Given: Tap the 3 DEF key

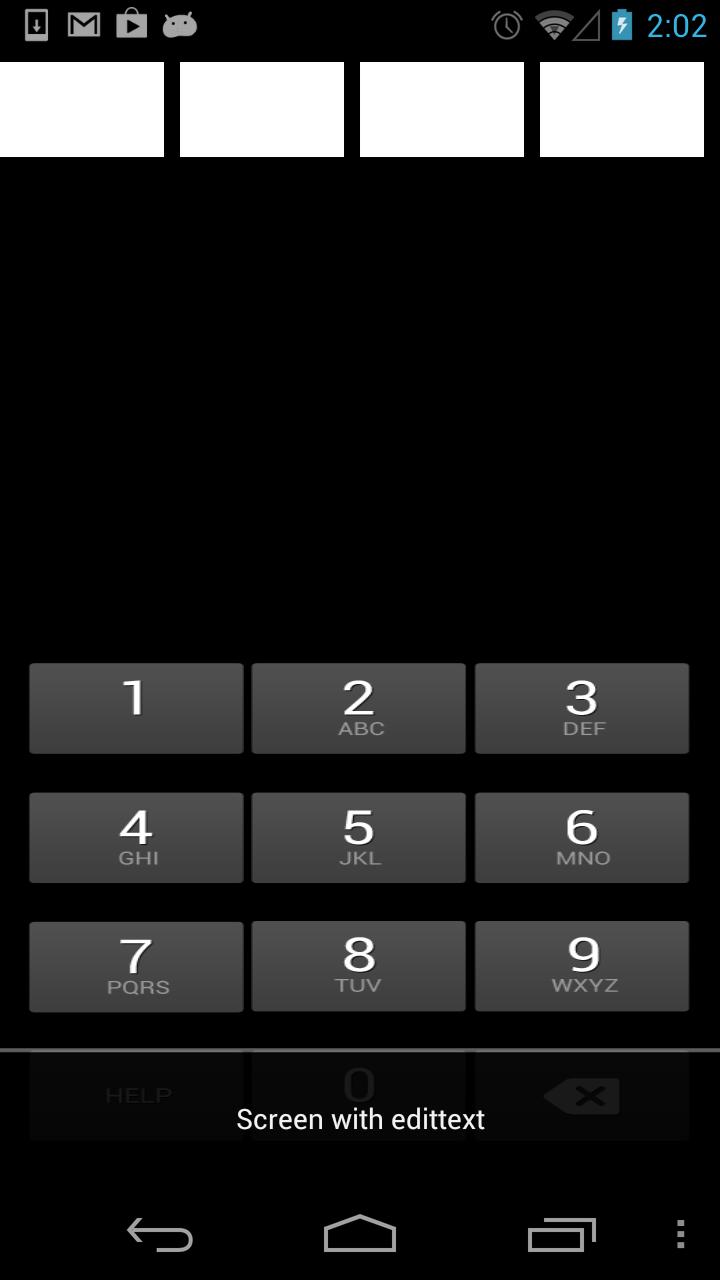Looking at the screenshot, I should [x=581, y=708].
